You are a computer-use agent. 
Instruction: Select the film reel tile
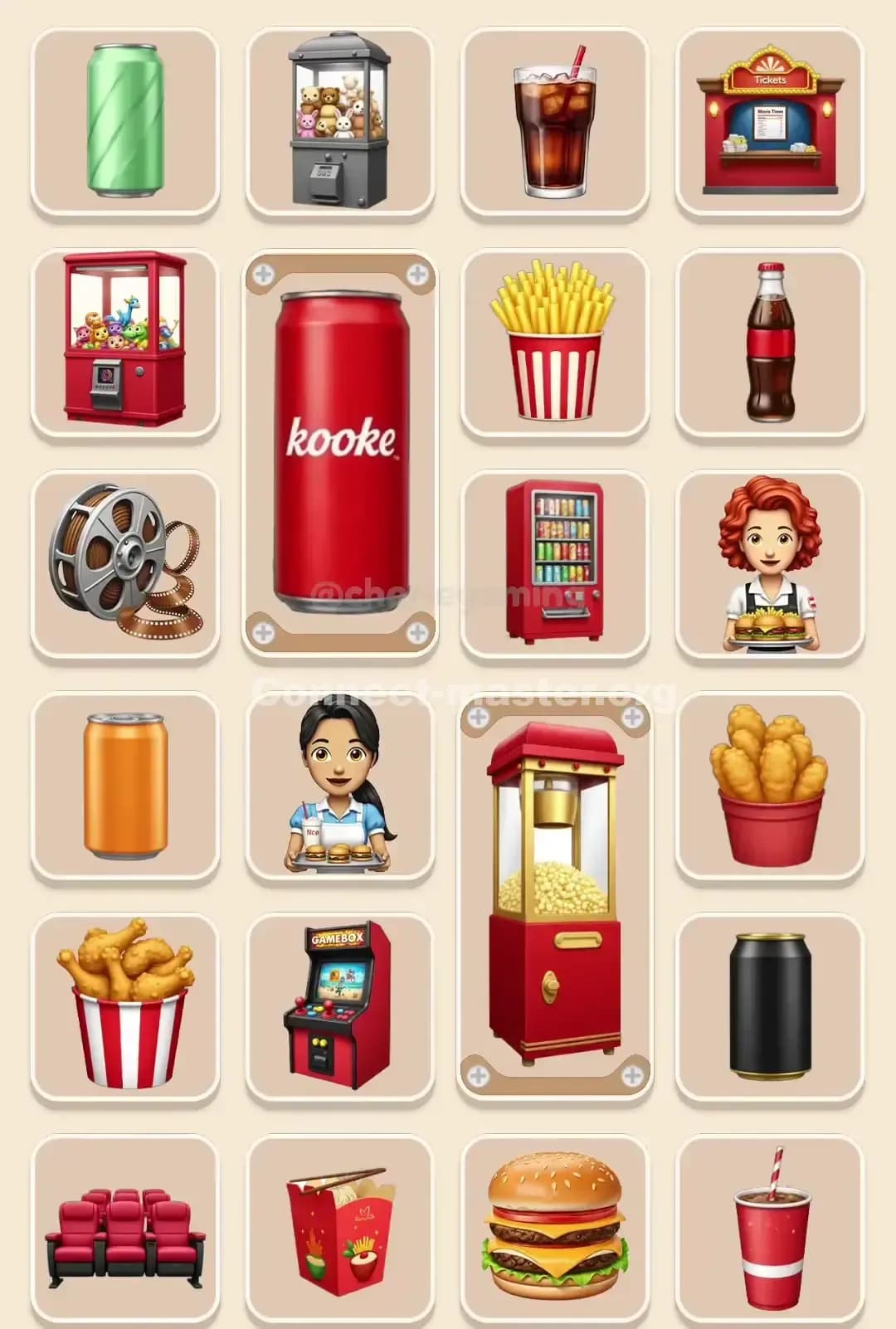(x=125, y=563)
